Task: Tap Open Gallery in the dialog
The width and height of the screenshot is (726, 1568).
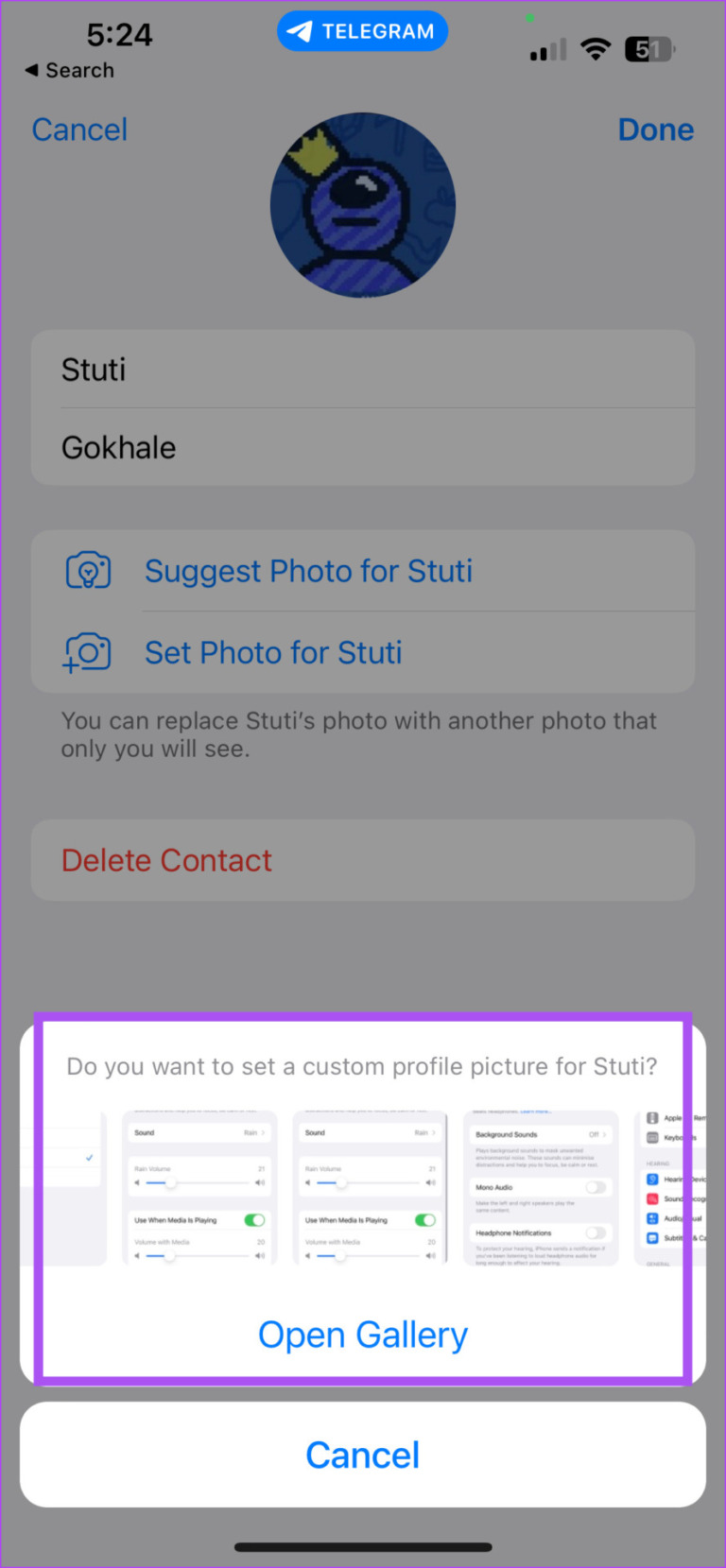Action: [362, 1335]
